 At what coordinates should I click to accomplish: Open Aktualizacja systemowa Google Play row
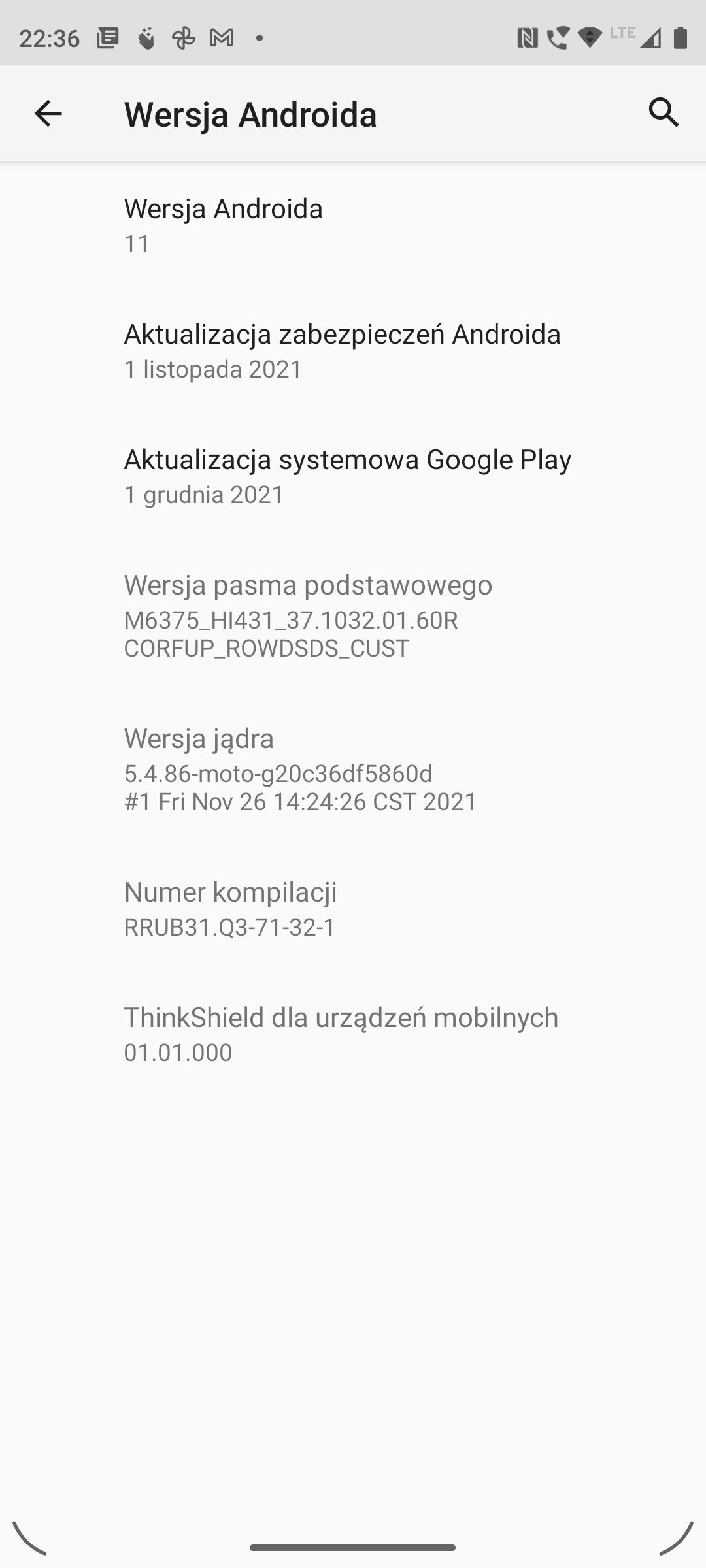353,476
